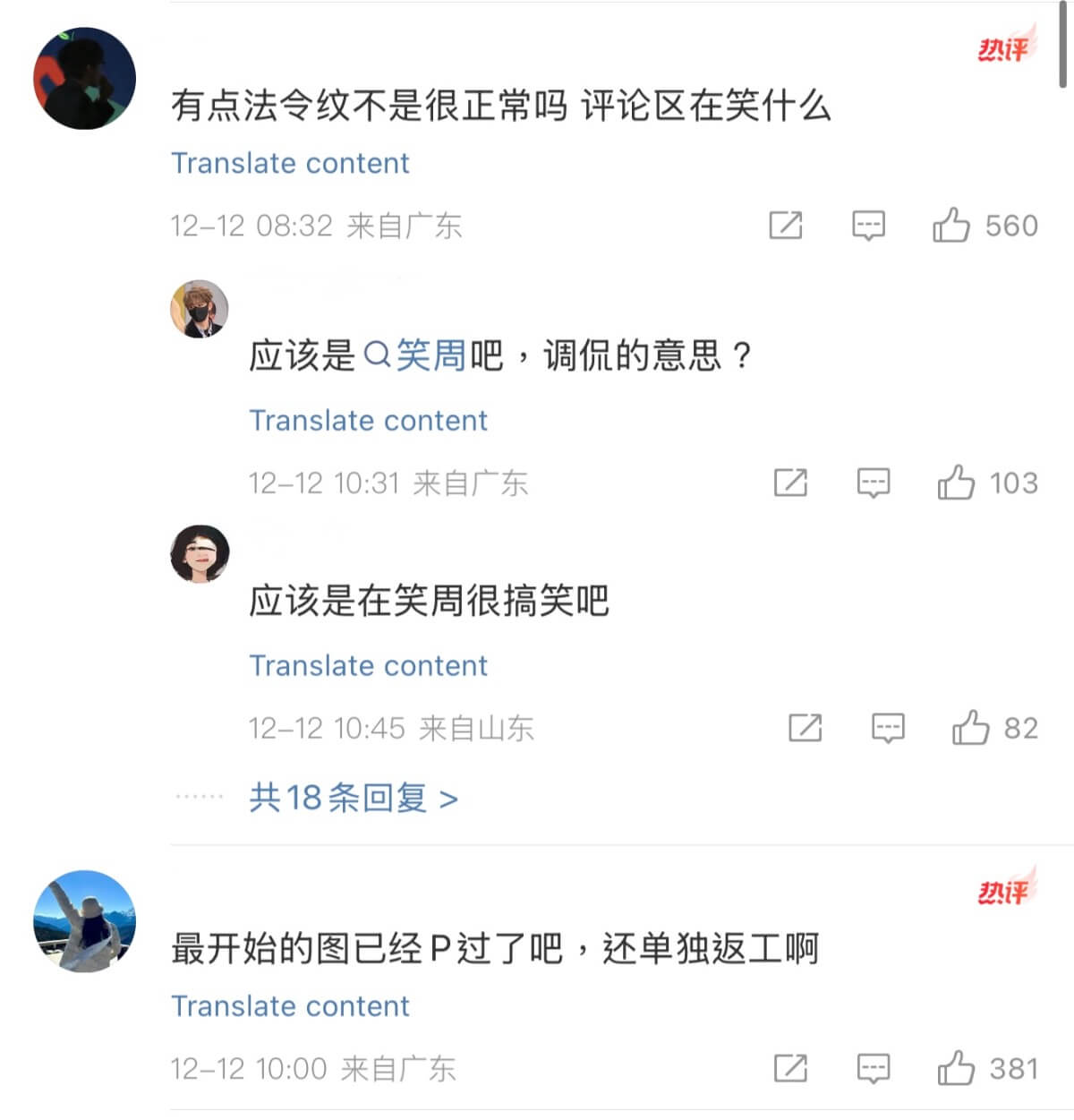
Task: Reply to the 10:45 comment from 山东
Action: pos(888,728)
